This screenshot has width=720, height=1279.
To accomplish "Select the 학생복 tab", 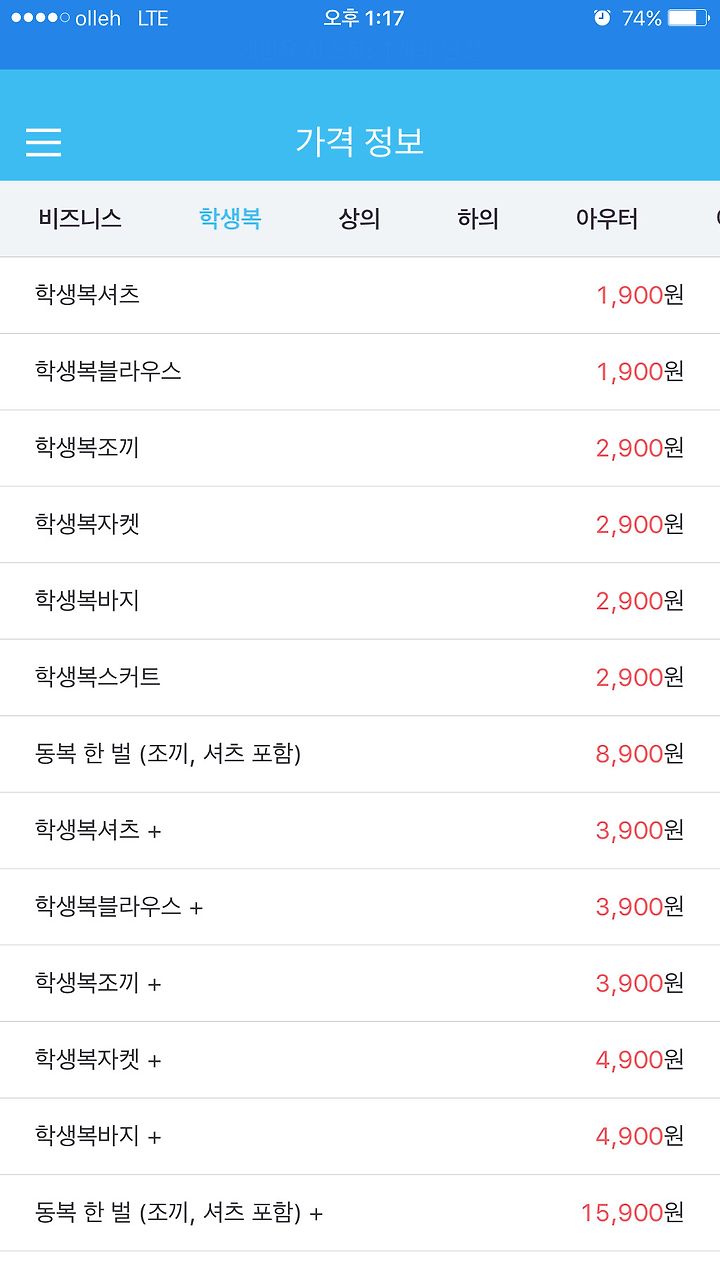I will tap(230, 218).
